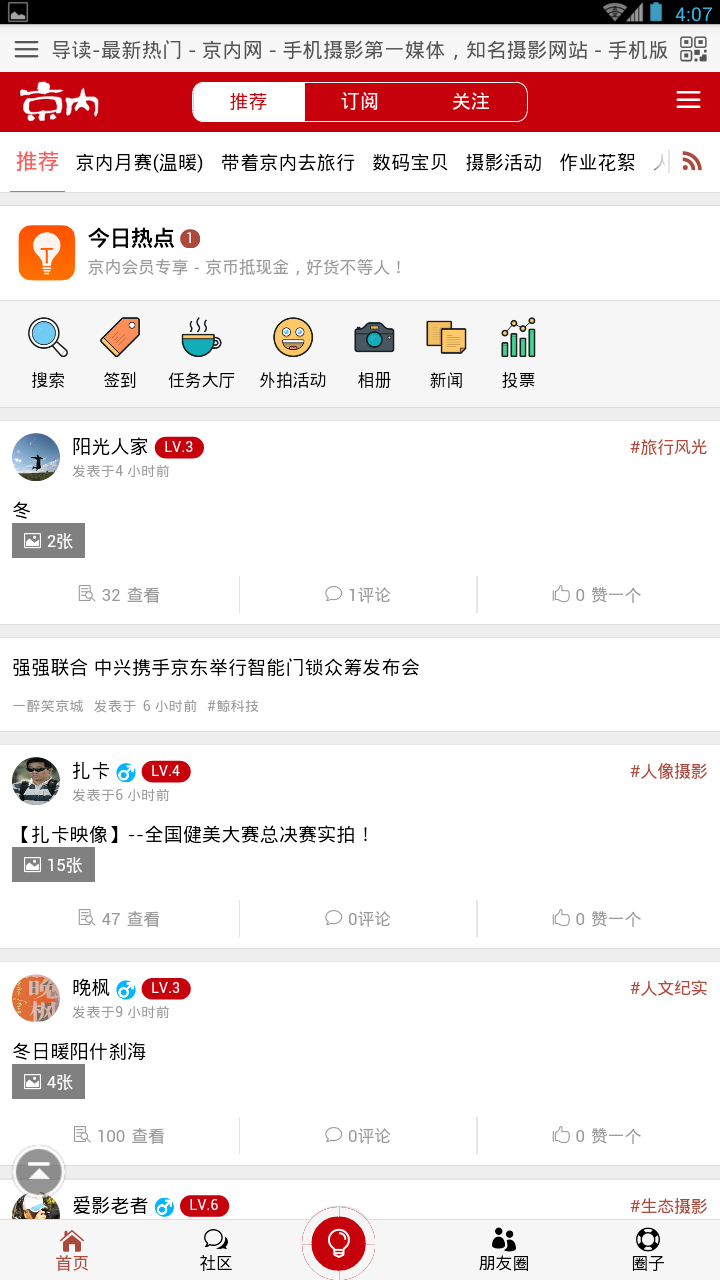Open the QR code scanner icon
The height and width of the screenshot is (1280, 720).
[x=693, y=49]
